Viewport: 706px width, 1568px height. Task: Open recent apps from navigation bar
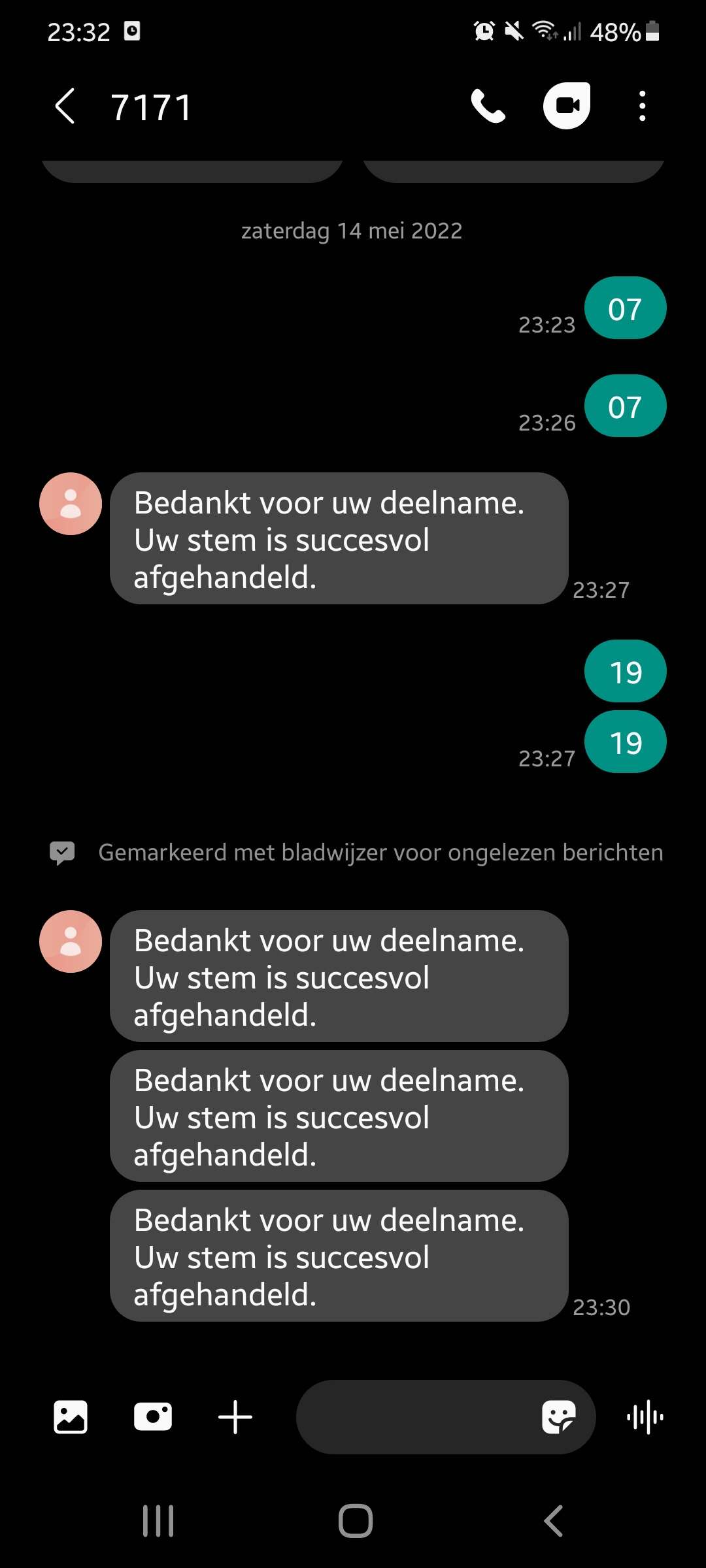click(158, 1521)
